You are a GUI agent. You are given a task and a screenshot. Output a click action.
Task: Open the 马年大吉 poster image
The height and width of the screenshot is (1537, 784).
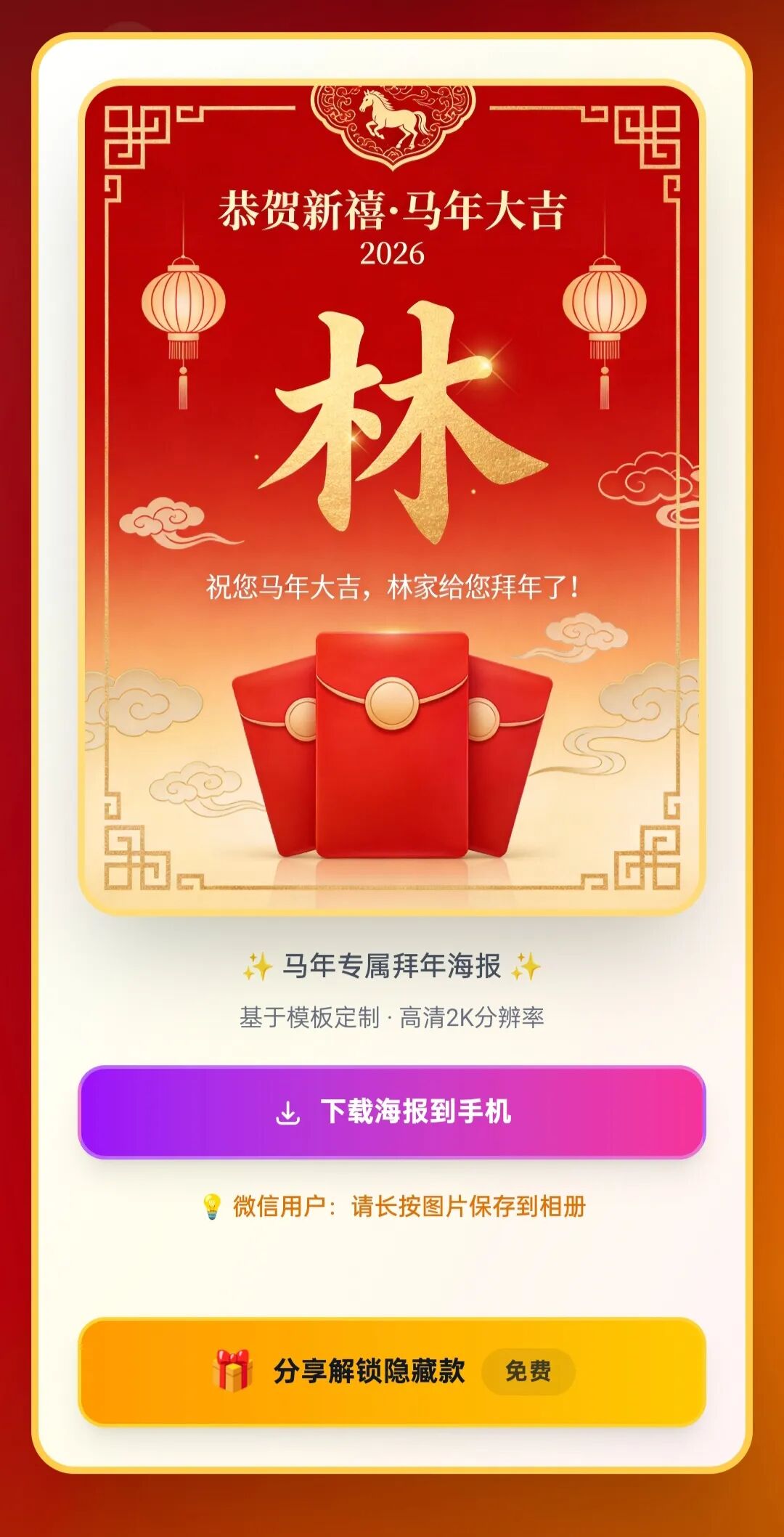(392, 497)
